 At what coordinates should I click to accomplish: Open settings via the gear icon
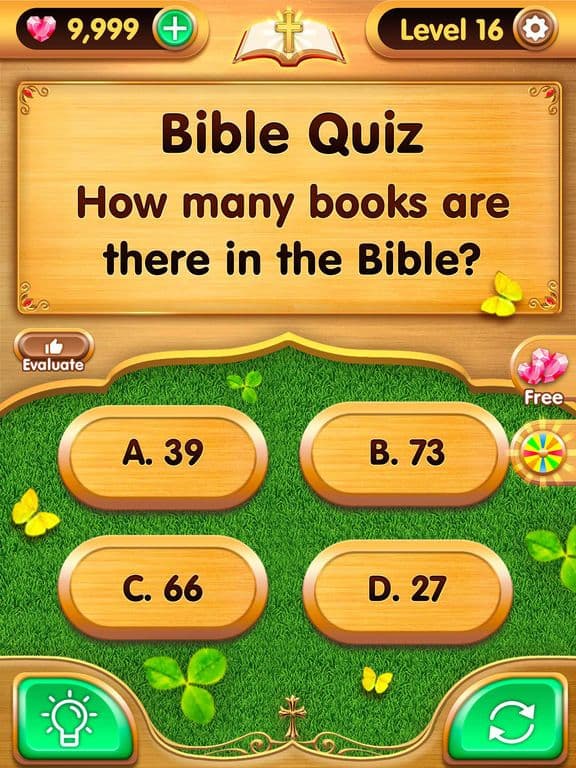[535, 29]
